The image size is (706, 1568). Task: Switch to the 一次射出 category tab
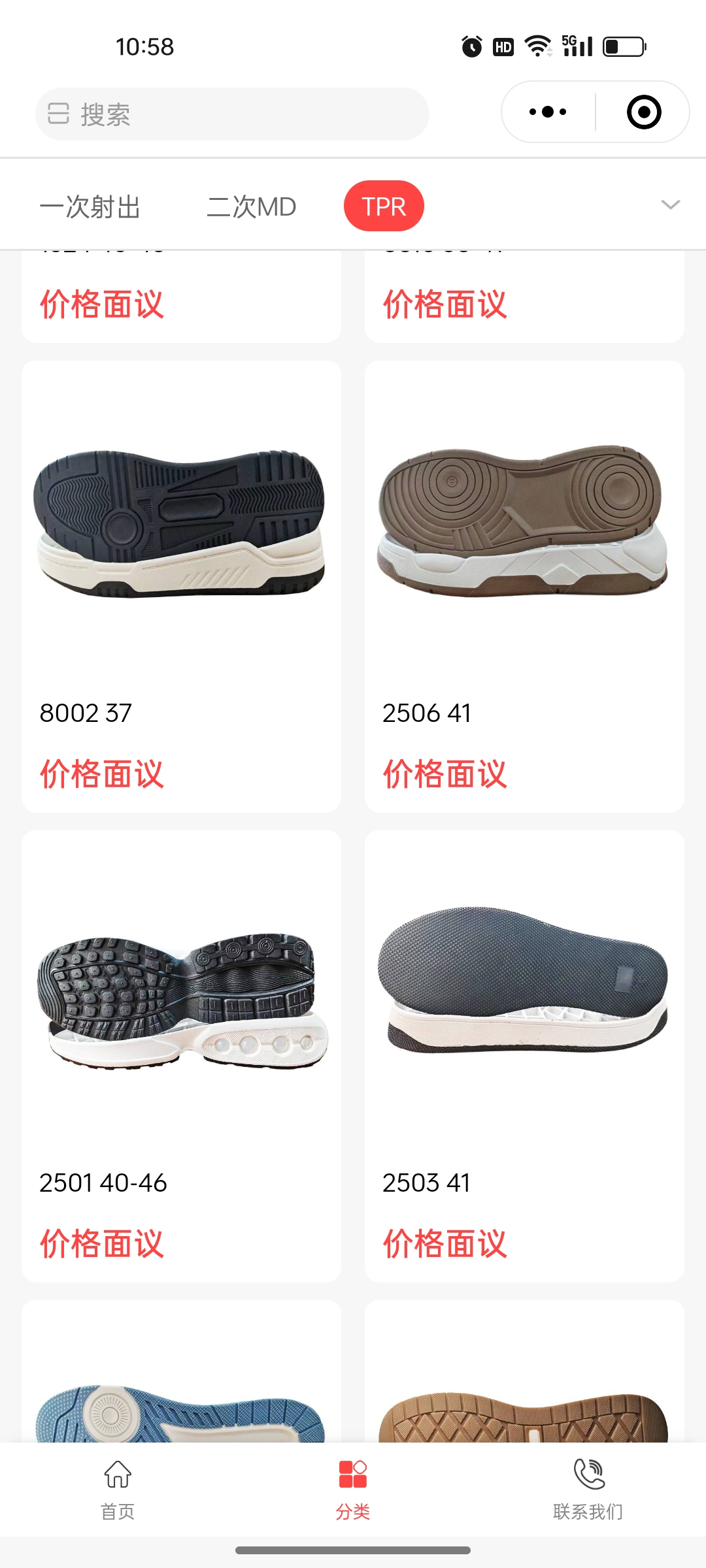(90, 206)
